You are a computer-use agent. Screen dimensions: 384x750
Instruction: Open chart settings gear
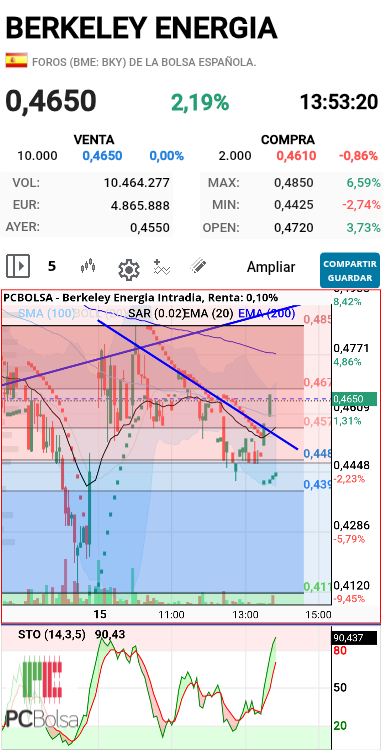click(128, 269)
